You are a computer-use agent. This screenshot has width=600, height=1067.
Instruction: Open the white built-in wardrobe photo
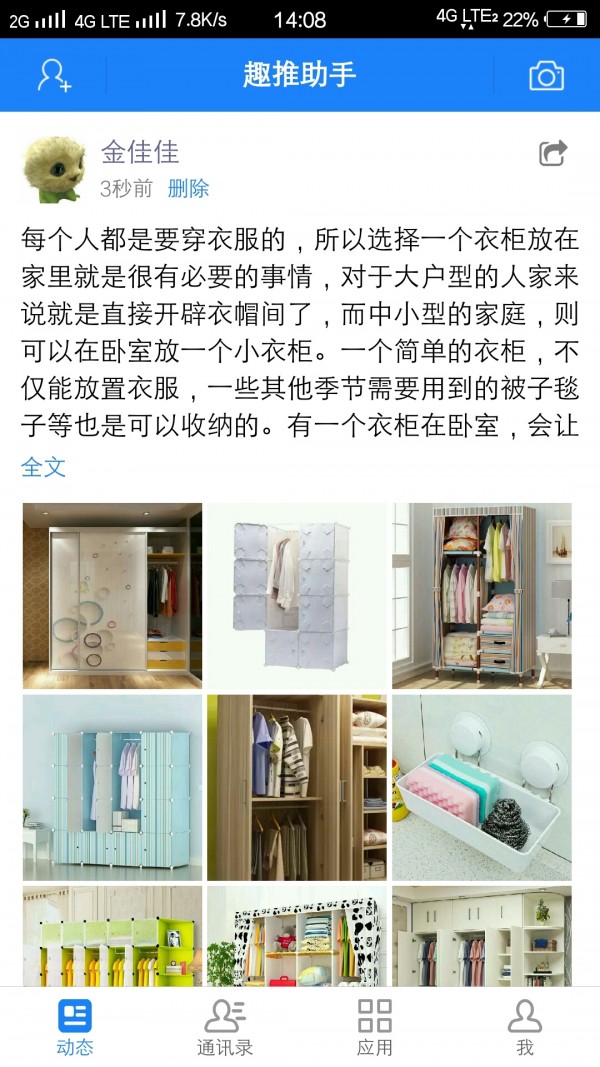[482, 935]
